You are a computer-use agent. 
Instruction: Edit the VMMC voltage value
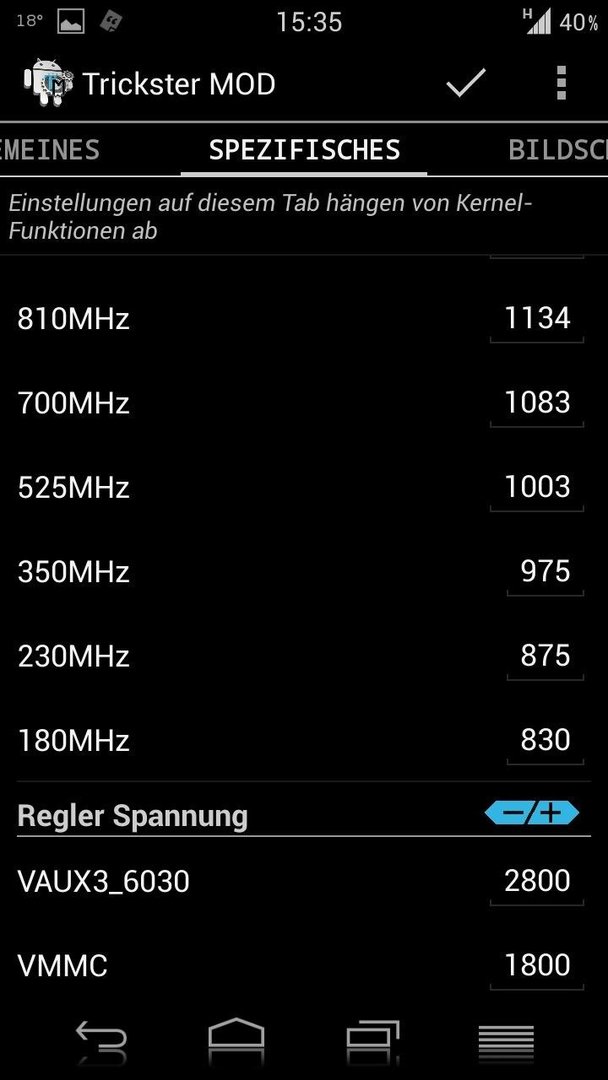537,967
